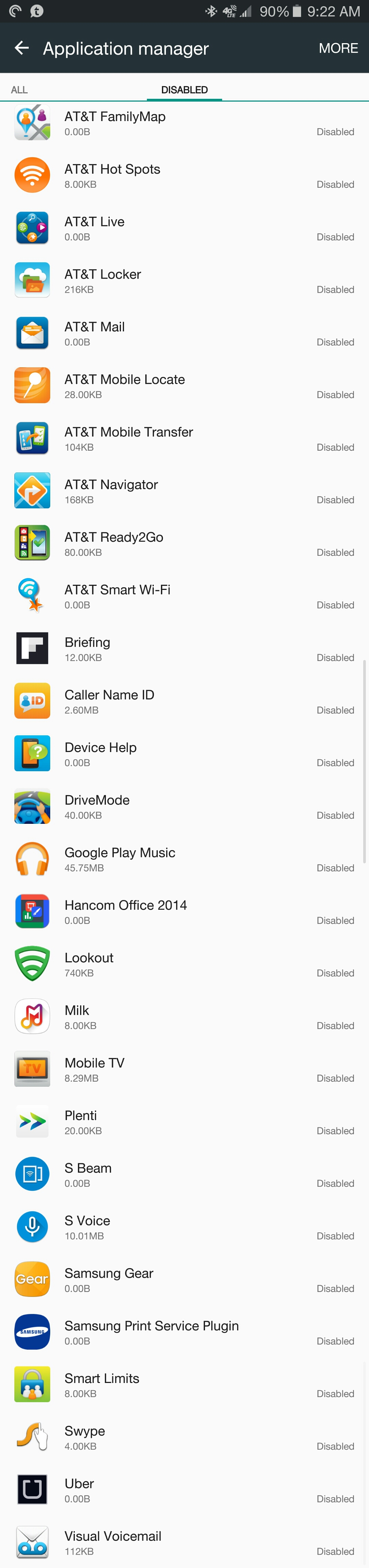
Task: View AT&T Mobile Transfer app info
Action: [x=184, y=439]
